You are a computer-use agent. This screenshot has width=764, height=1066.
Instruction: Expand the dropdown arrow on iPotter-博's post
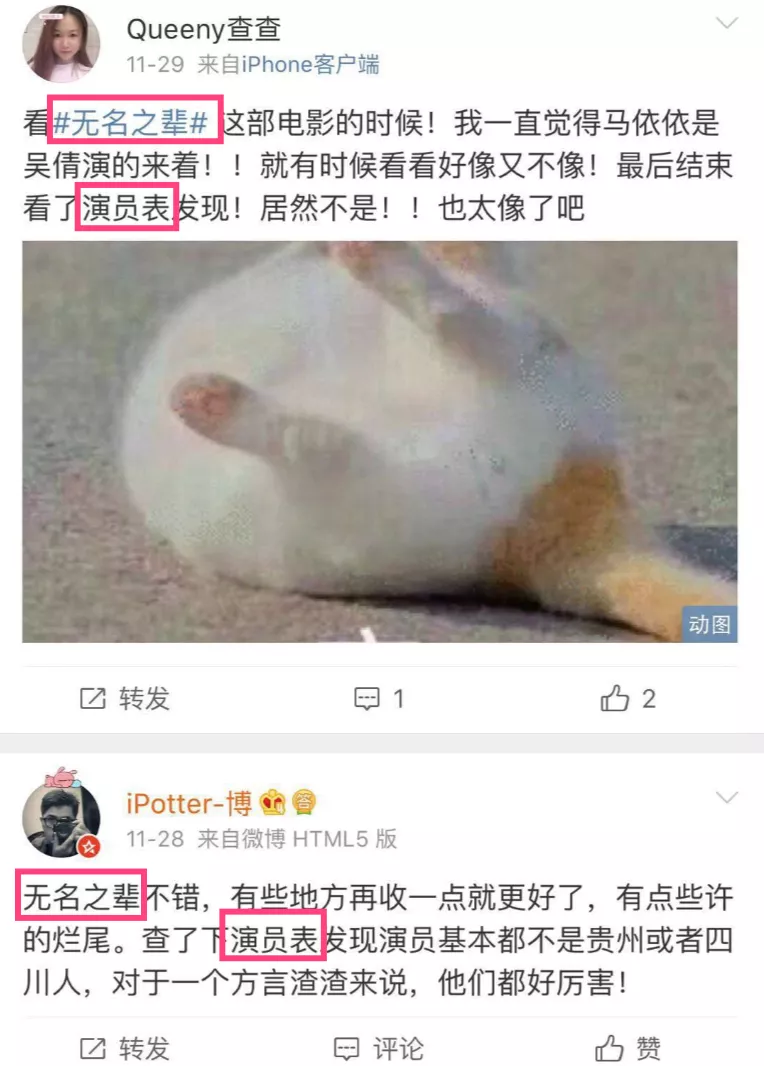point(727,798)
